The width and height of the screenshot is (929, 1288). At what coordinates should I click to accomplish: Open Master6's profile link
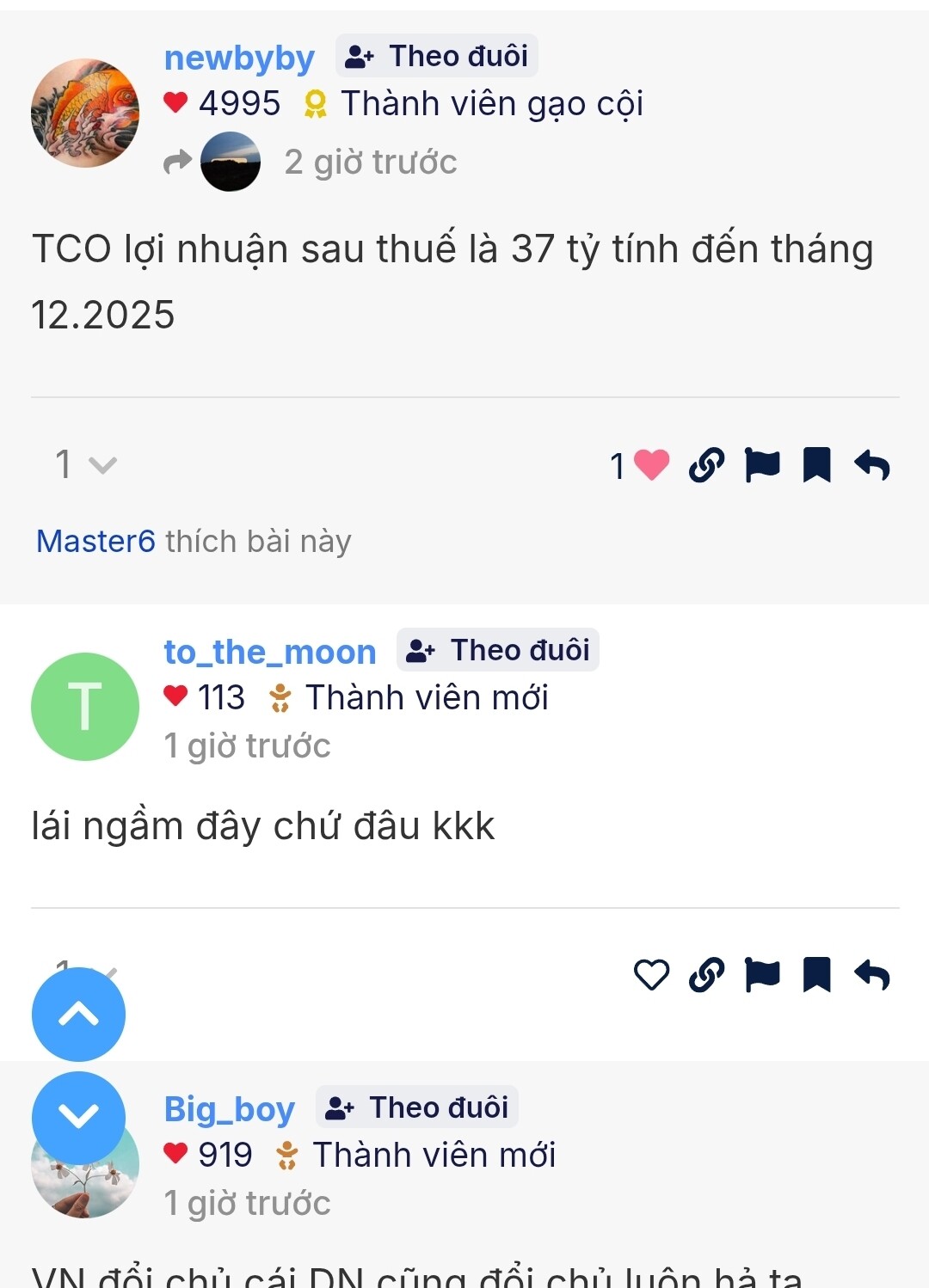point(95,542)
